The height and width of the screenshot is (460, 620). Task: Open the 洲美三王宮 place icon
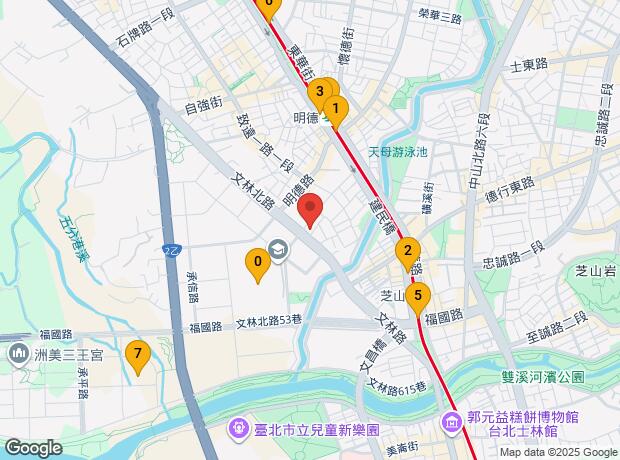tap(18, 354)
